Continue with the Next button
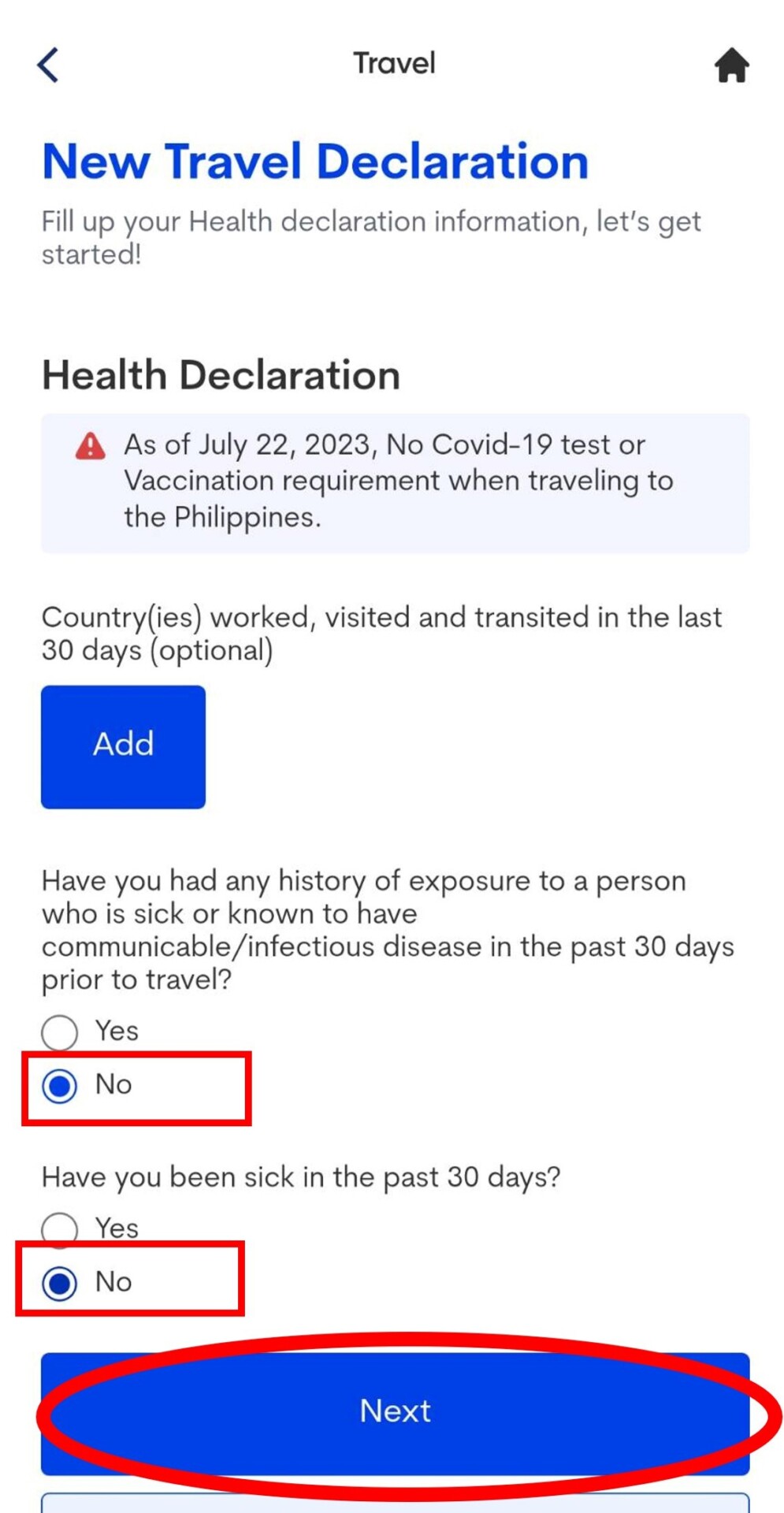This screenshot has height=1513, width=784. 395,1411
